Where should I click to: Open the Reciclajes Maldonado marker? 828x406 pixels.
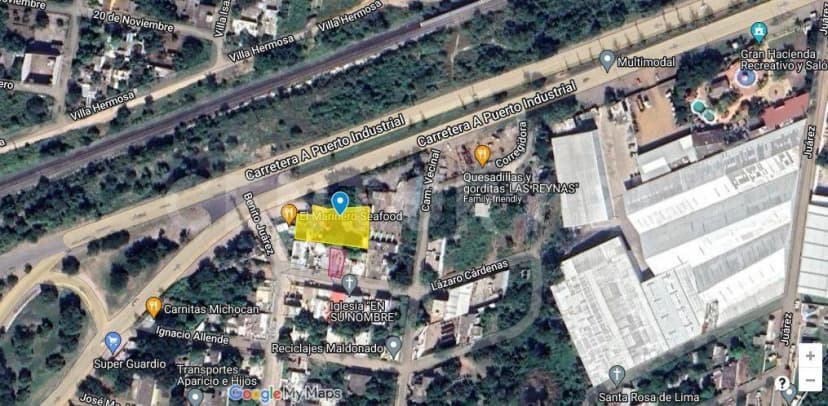tap(394, 347)
